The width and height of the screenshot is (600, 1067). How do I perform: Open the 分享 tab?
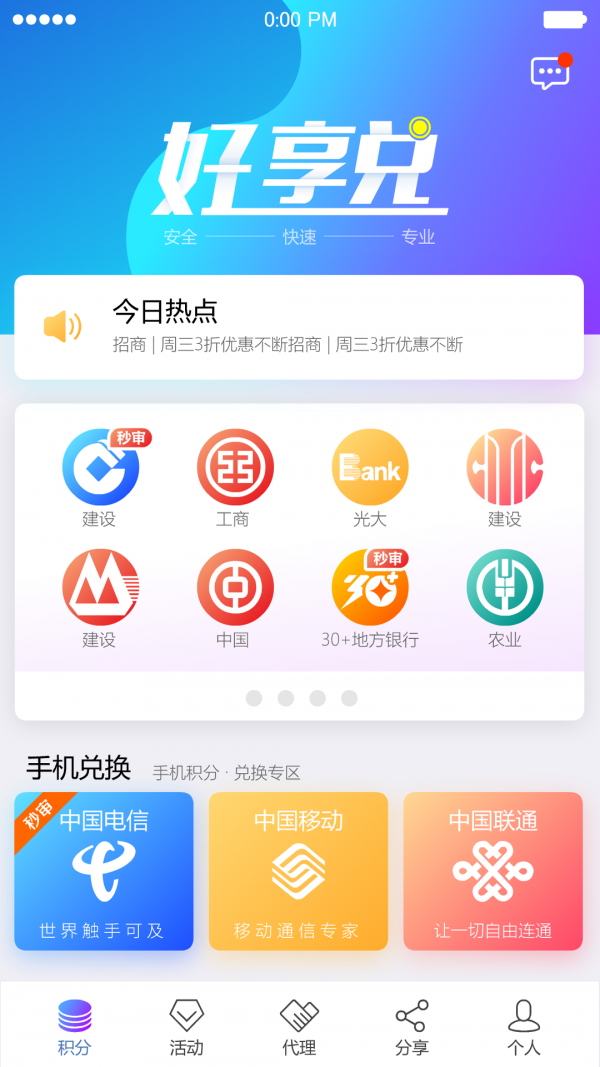(412, 1027)
